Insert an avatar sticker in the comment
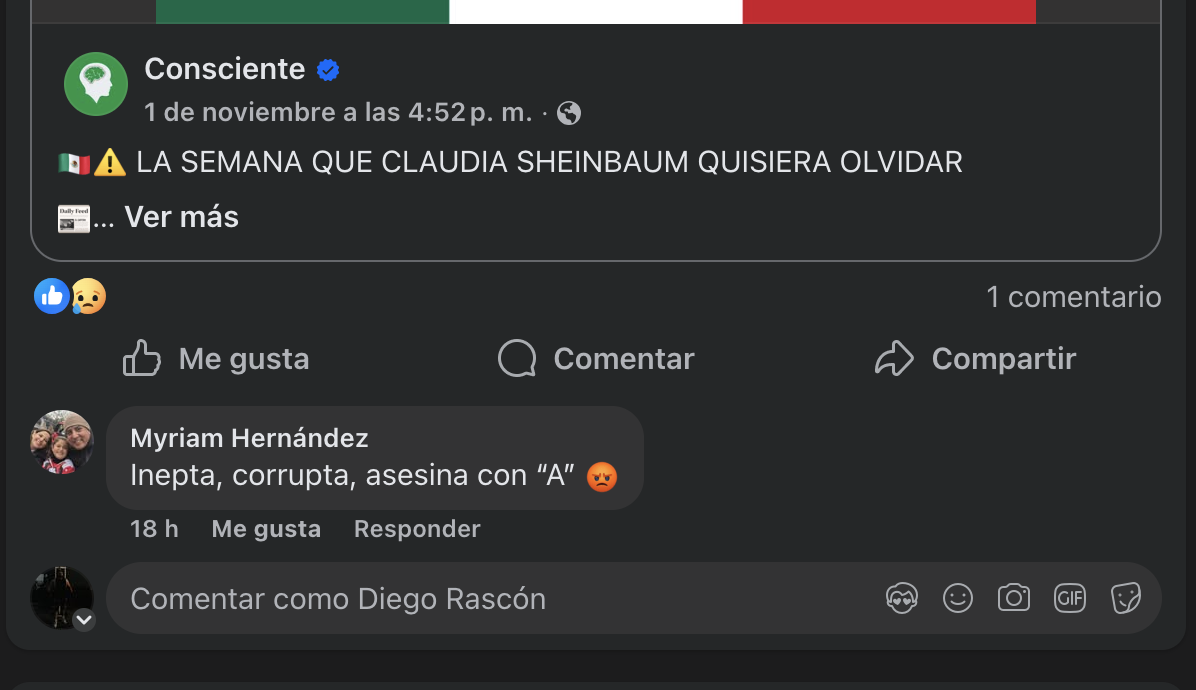1196x690 pixels. click(902, 599)
